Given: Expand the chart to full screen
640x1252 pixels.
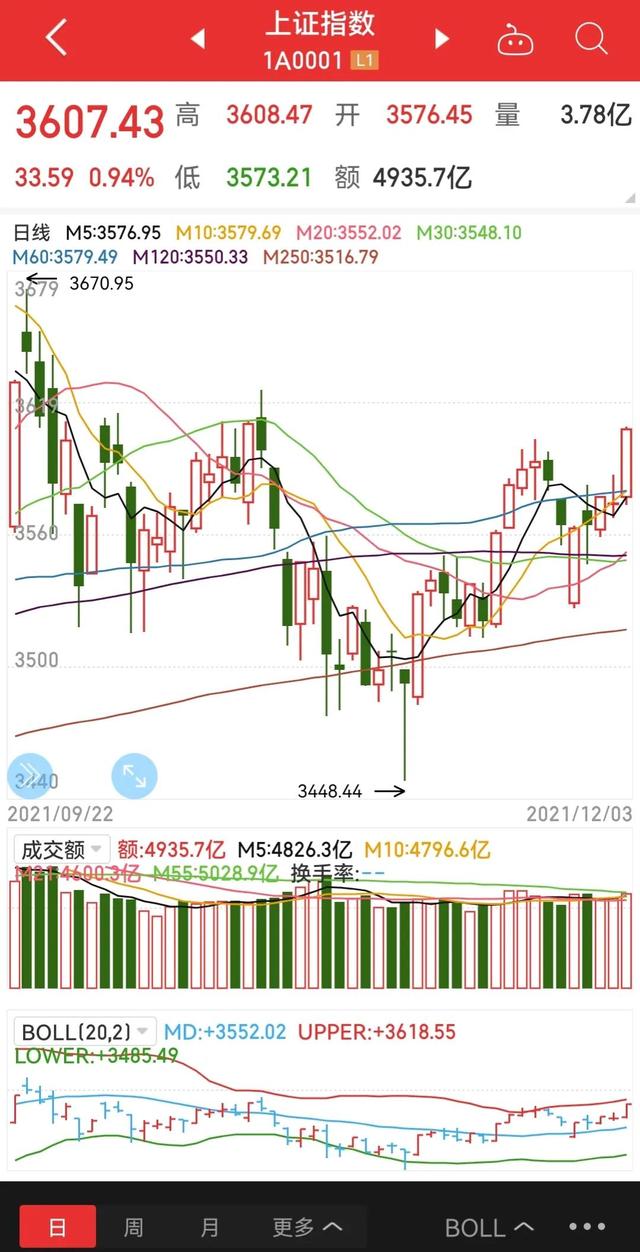Looking at the screenshot, I should point(134,776).
